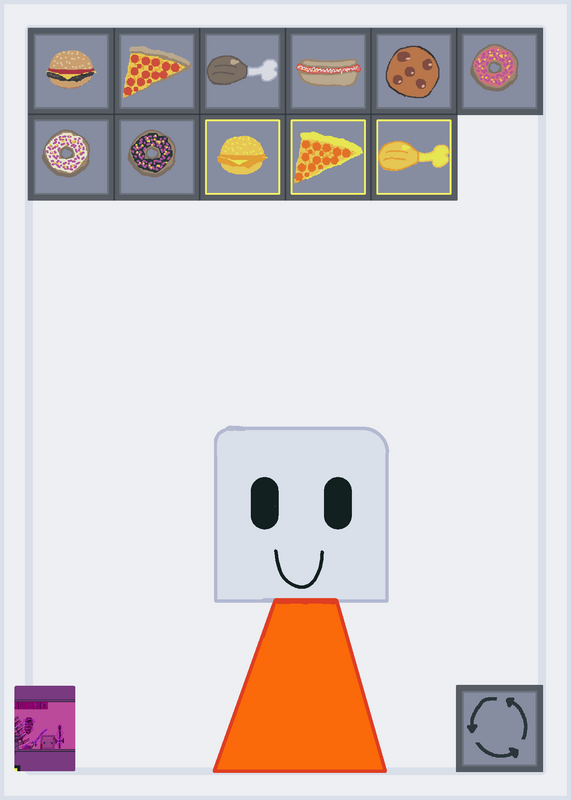Tap the circular arrows refresh button

[499, 728]
